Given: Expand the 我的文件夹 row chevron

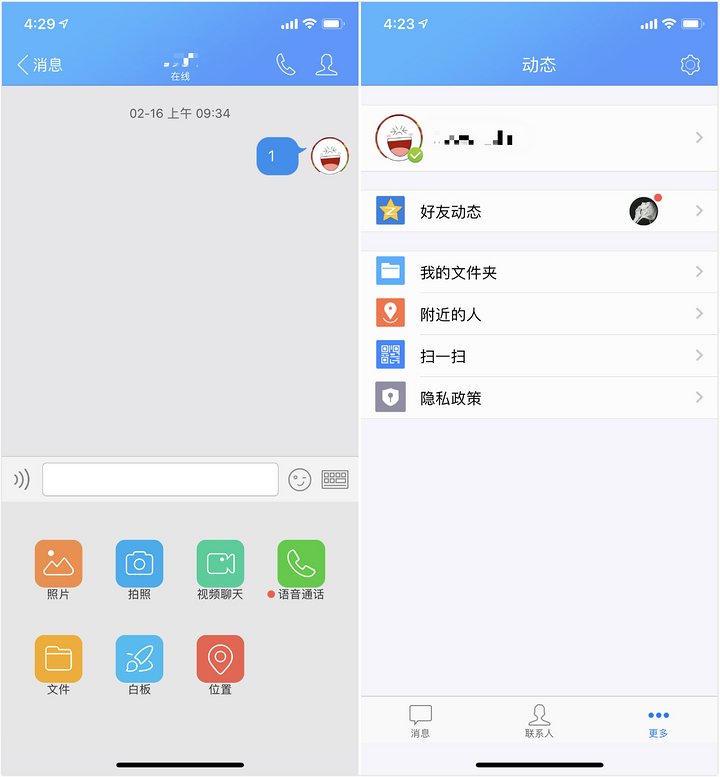Looking at the screenshot, I should 700,271.
